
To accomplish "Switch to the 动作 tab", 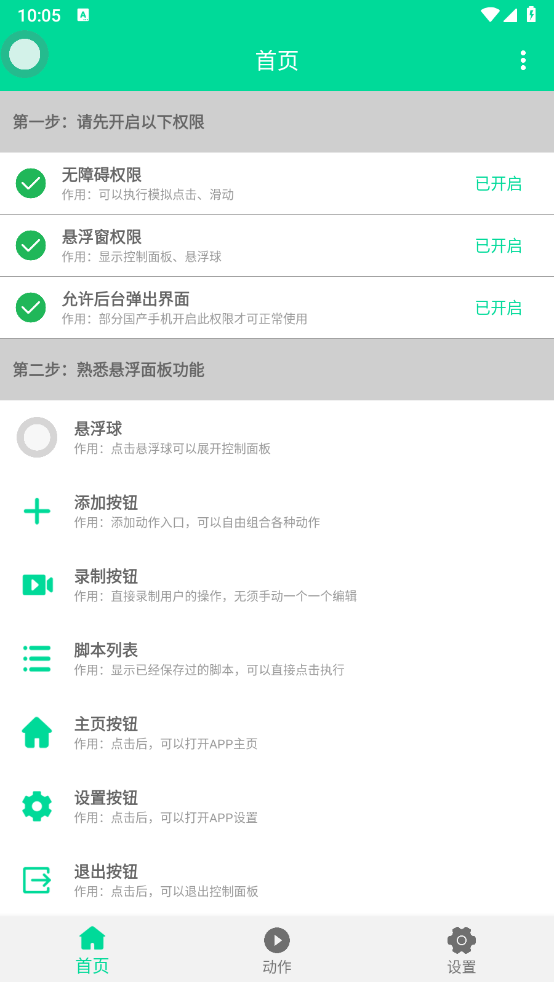I will 277,950.
